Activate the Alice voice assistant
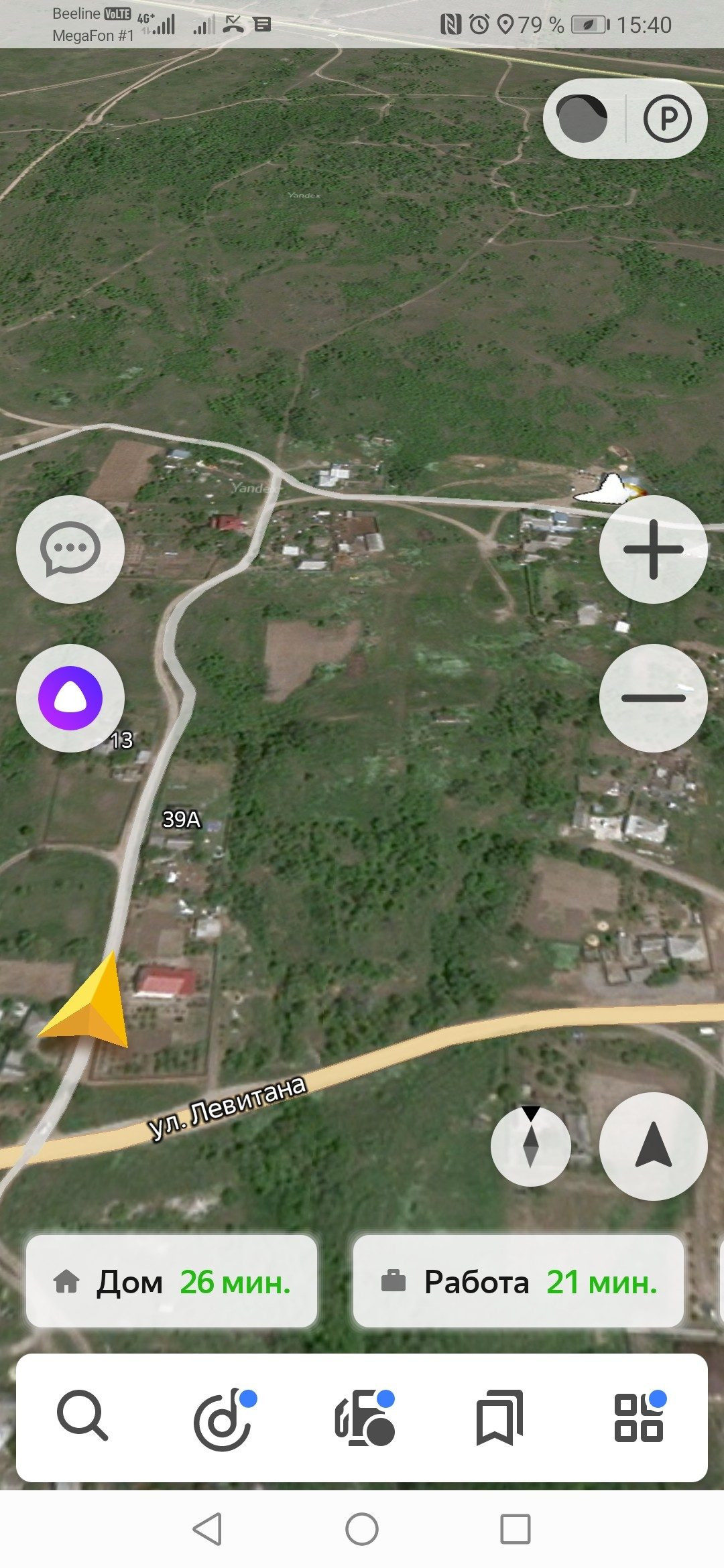The height and width of the screenshot is (1568, 724). click(x=70, y=698)
